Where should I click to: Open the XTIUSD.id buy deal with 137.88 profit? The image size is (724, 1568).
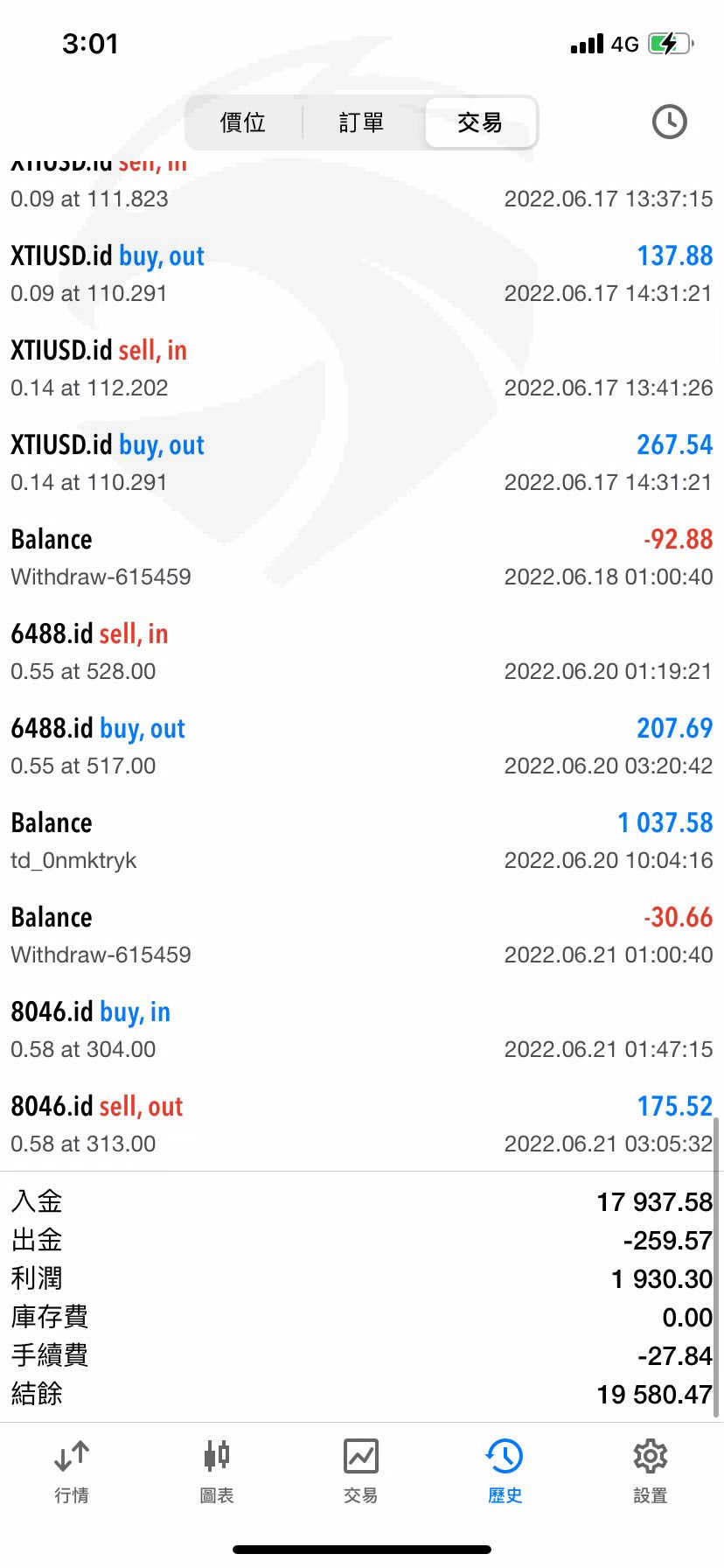click(x=361, y=274)
